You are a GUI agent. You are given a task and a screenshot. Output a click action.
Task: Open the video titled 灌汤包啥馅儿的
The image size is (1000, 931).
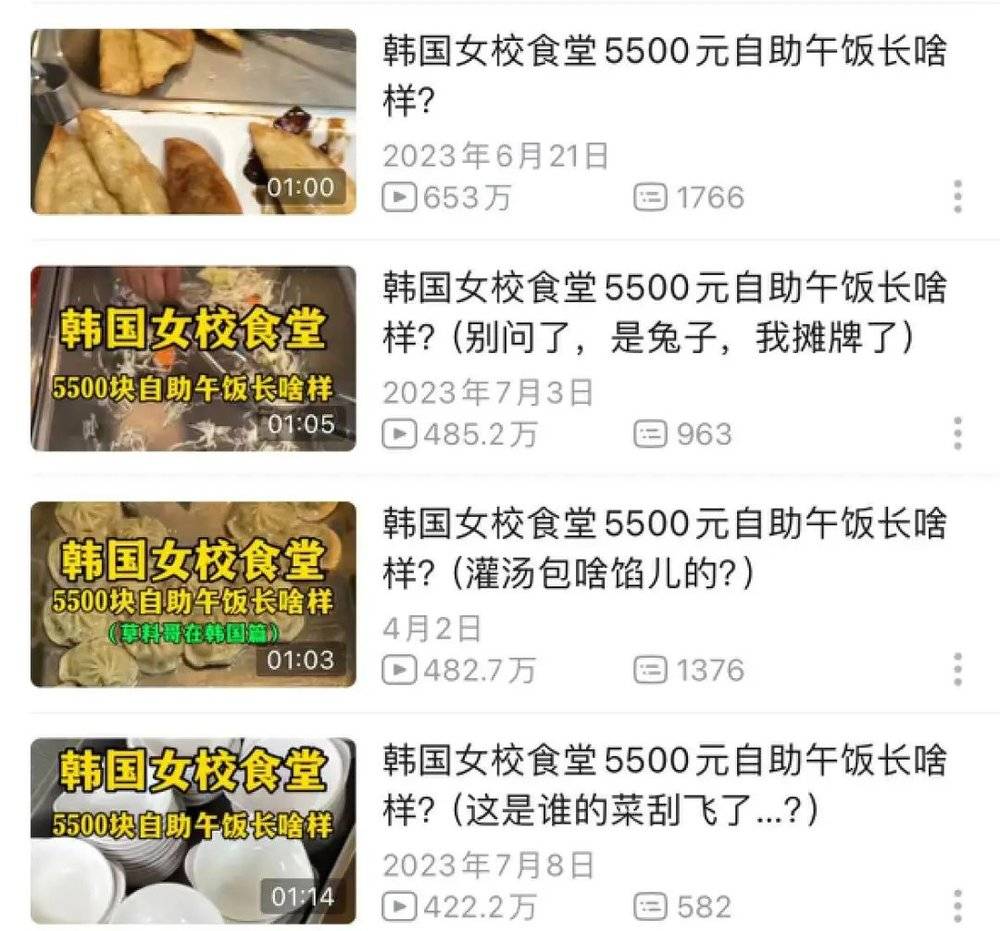(x=663, y=549)
